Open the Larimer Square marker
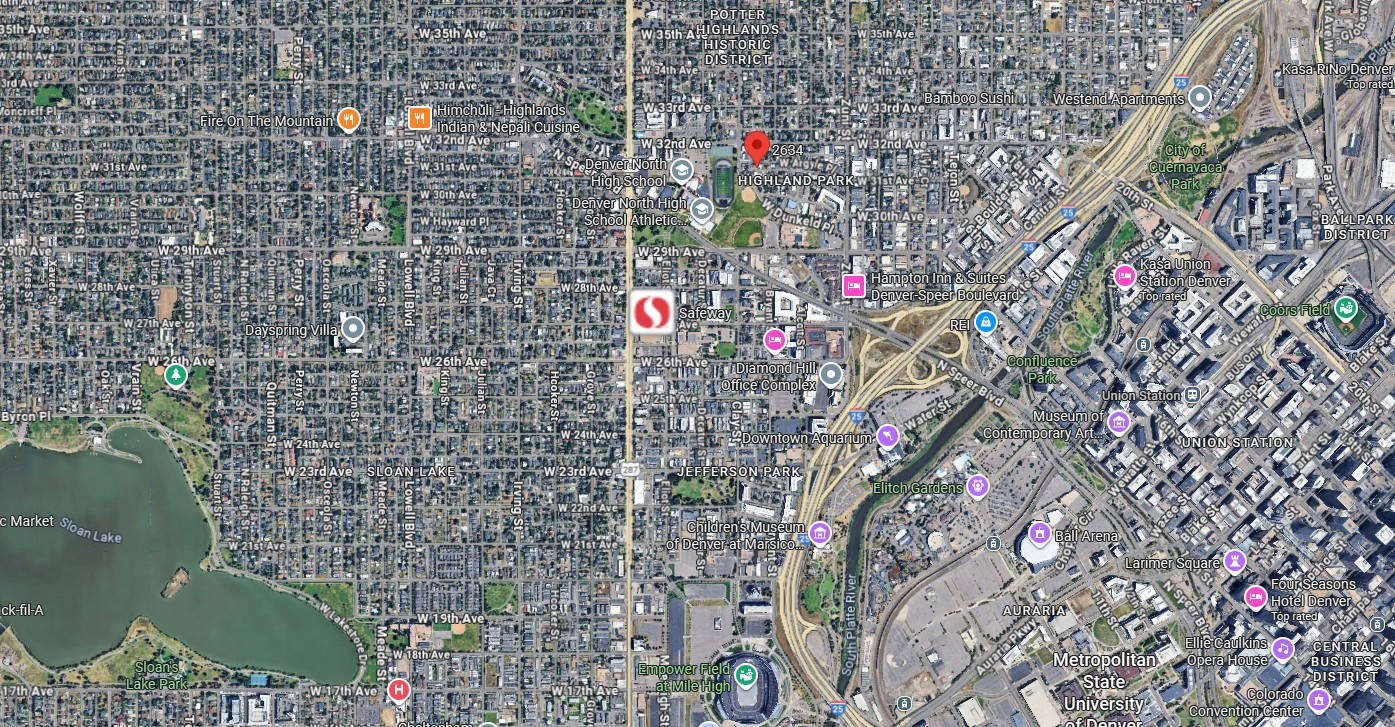Image resolution: width=1395 pixels, height=727 pixels. (x=1238, y=562)
